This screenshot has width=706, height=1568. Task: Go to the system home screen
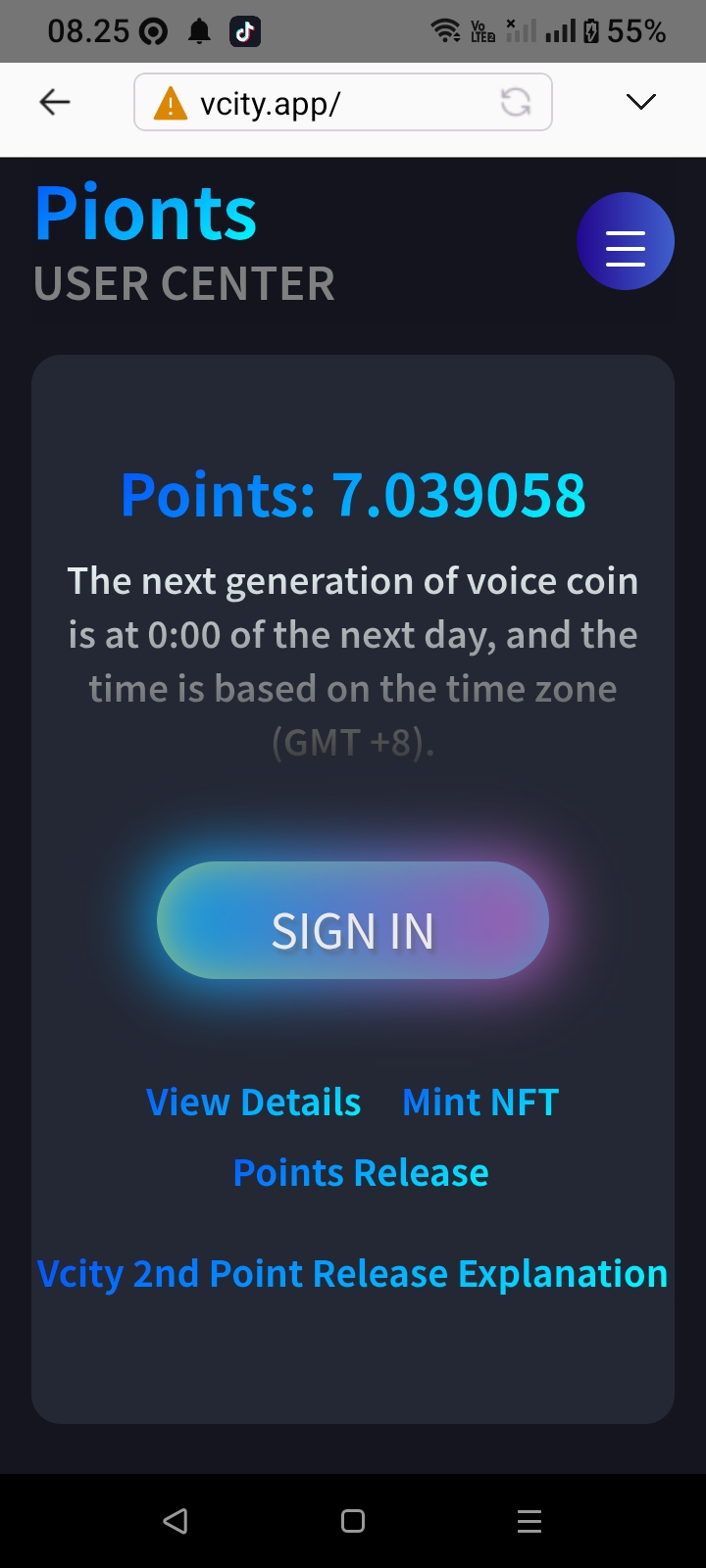pos(352,1521)
